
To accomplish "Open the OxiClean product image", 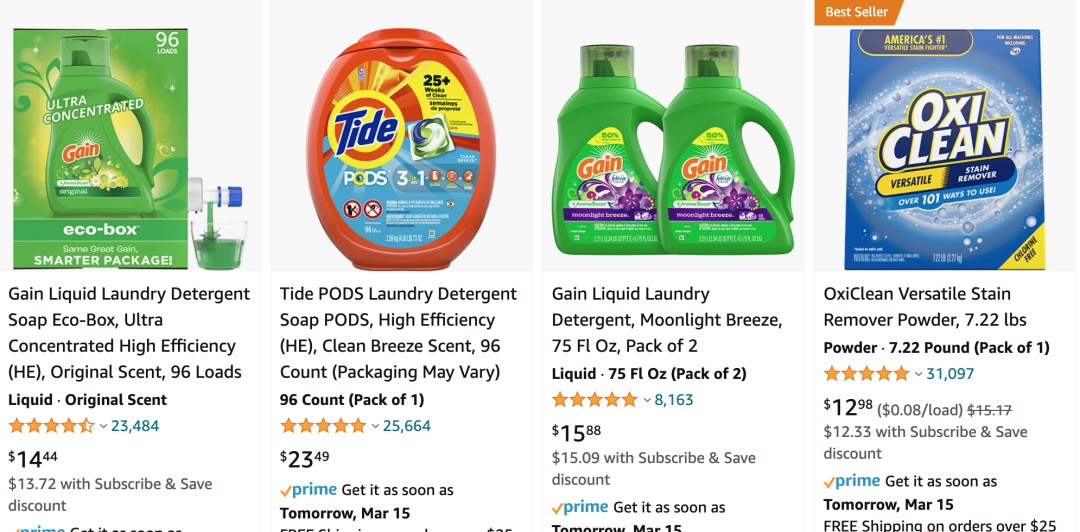I will [945, 148].
